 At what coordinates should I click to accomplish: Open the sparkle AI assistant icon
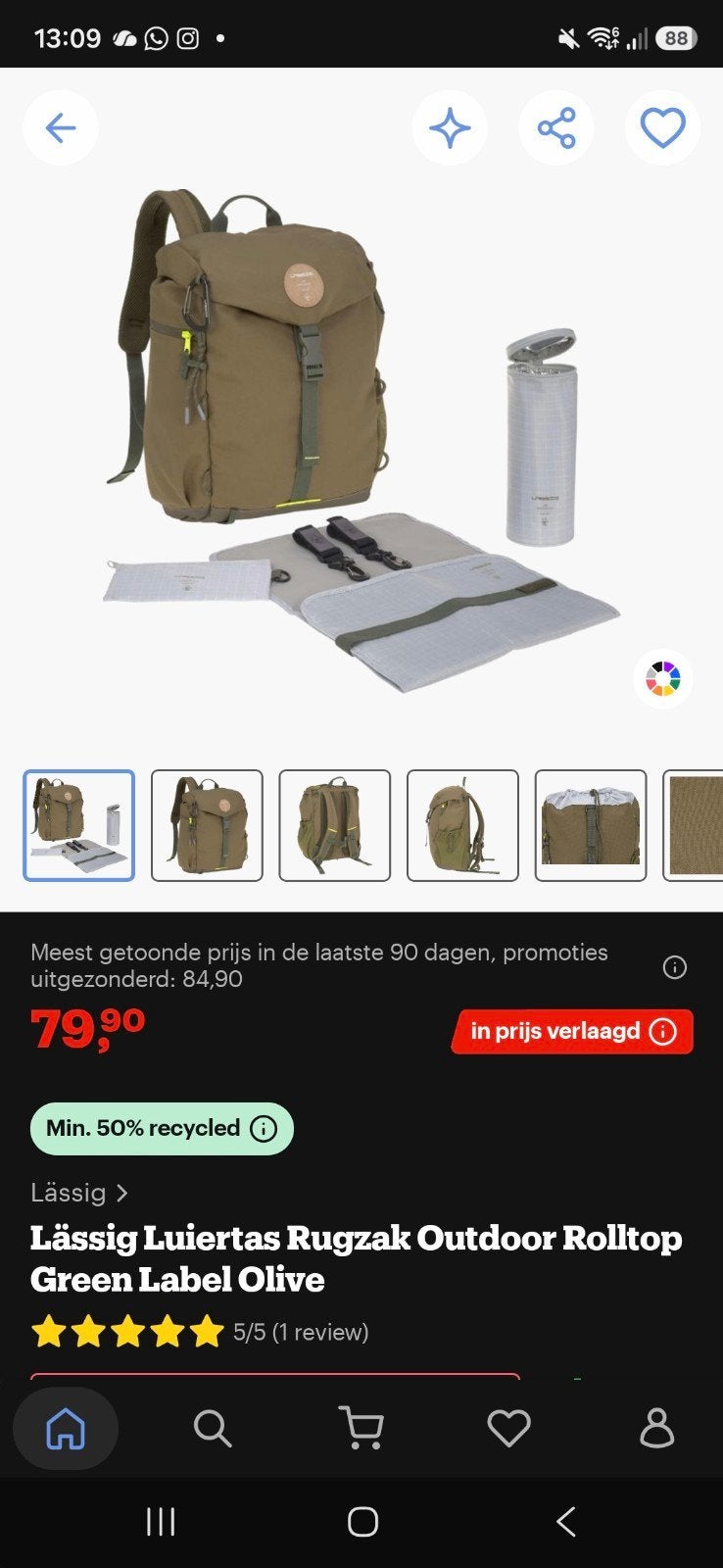(450, 128)
